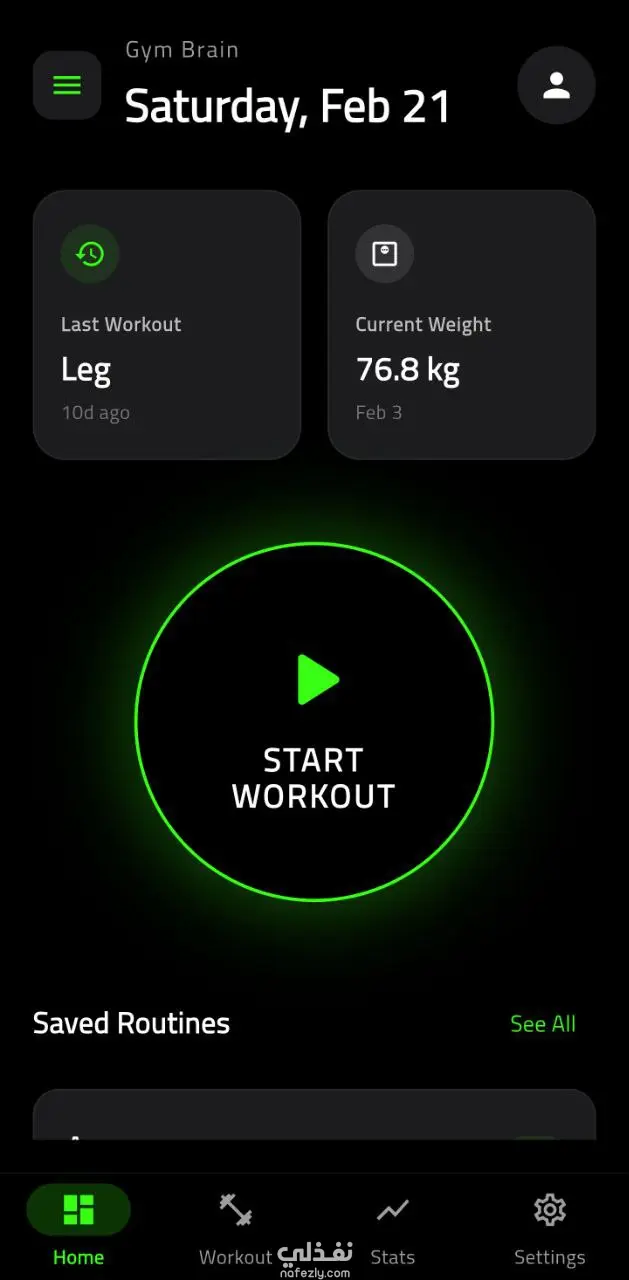Open the hamburger drawer menu
This screenshot has width=629, height=1280.
67,86
